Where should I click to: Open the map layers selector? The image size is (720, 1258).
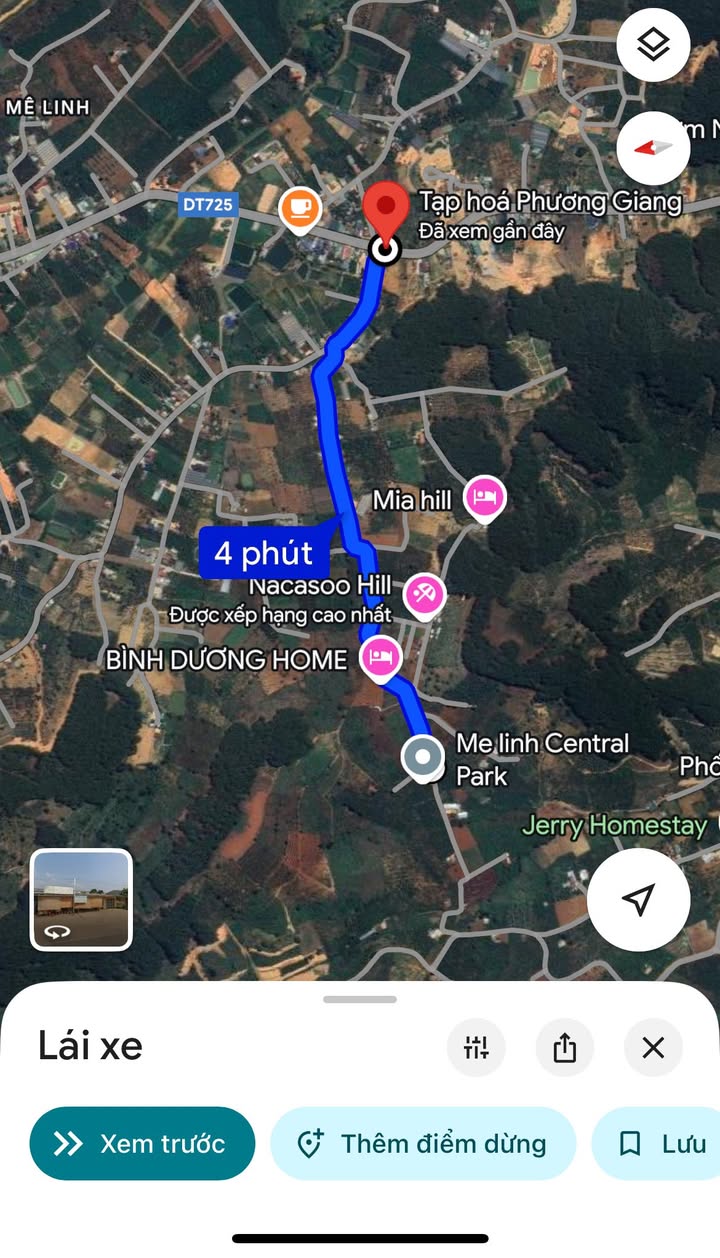(x=653, y=45)
